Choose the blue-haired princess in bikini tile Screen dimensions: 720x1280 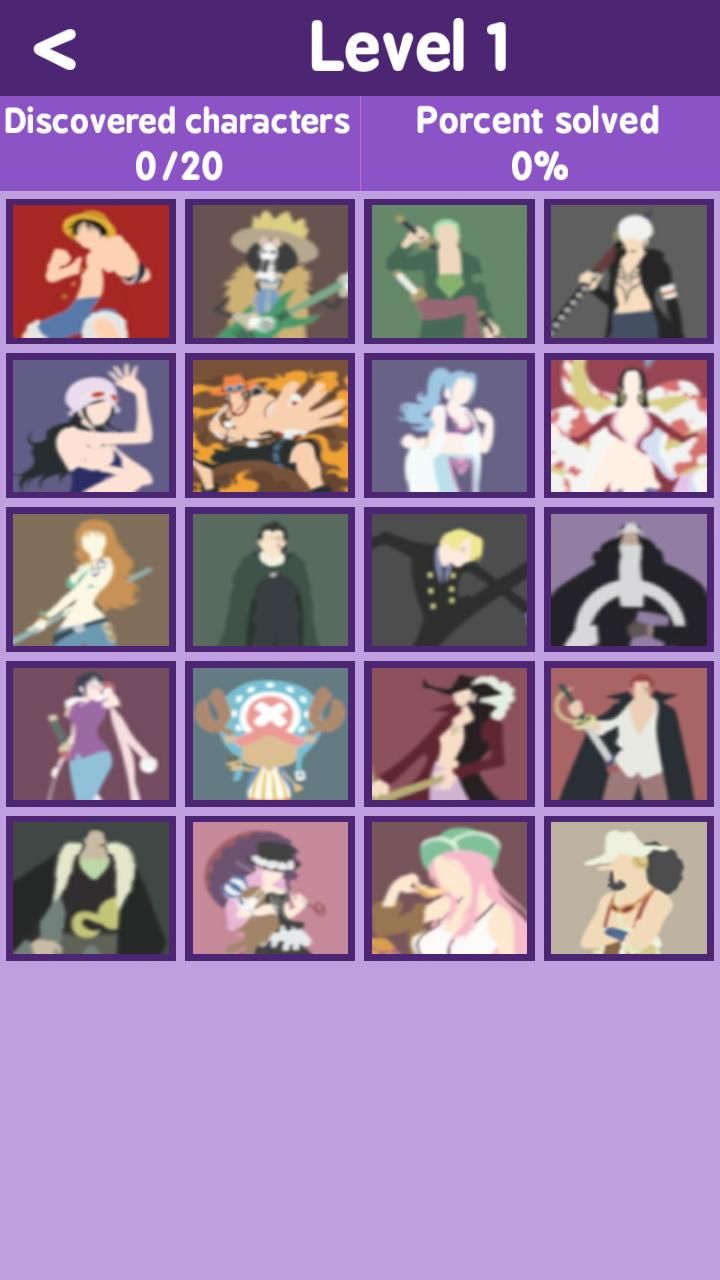[448, 425]
